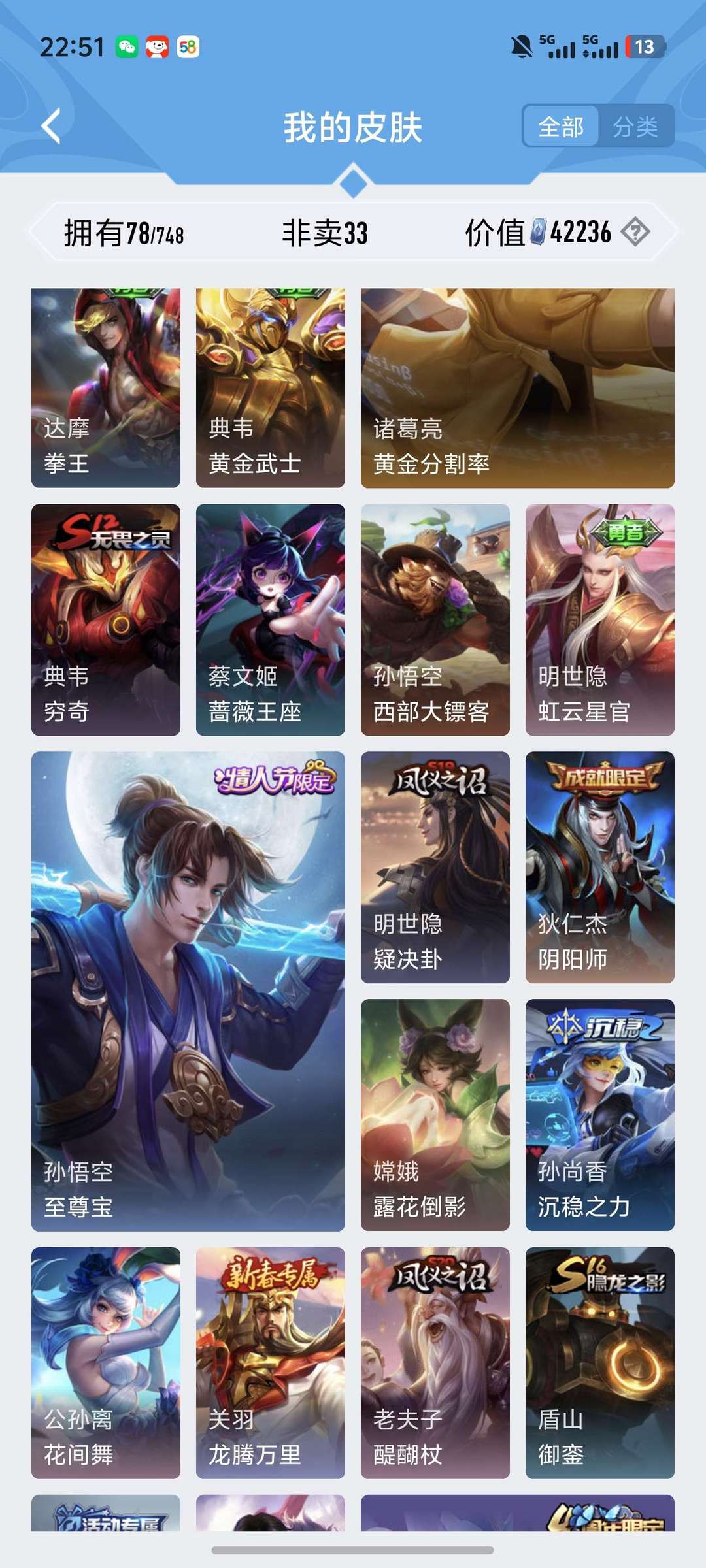View the 老夫子 醍醐杖 skin

tap(435, 1363)
